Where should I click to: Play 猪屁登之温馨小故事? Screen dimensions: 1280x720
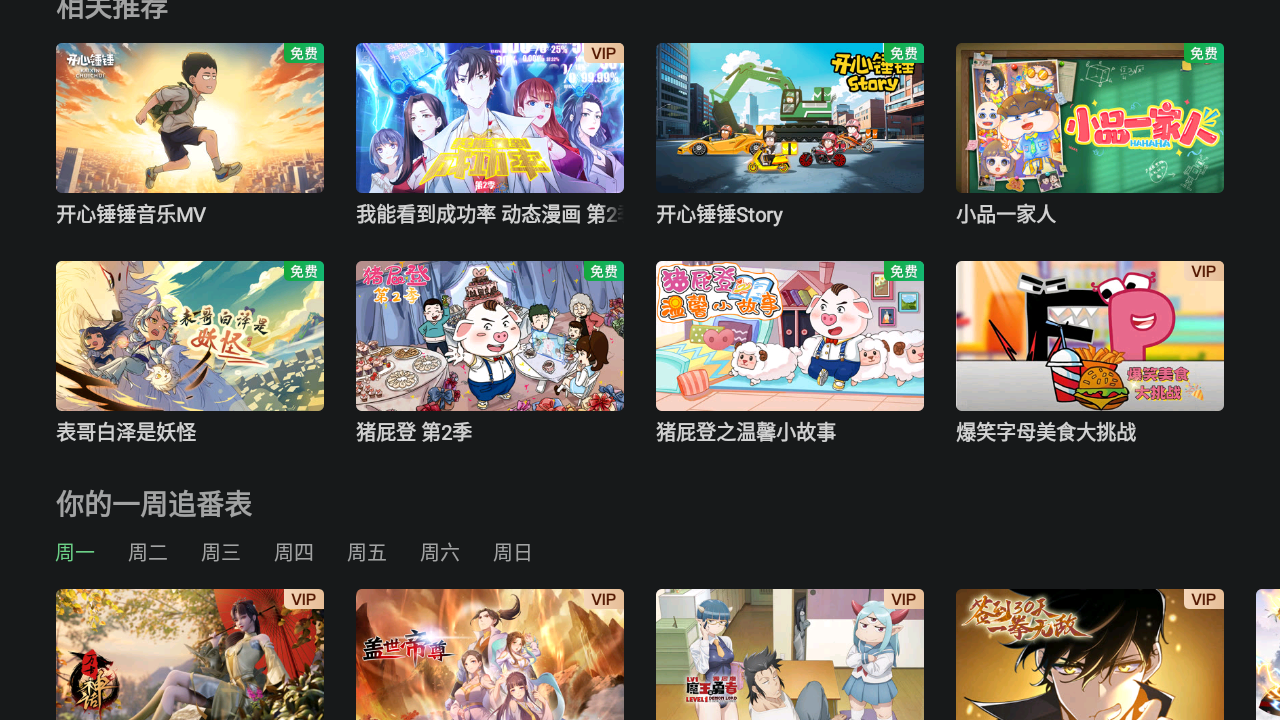pyautogui.click(x=790, y=336)
